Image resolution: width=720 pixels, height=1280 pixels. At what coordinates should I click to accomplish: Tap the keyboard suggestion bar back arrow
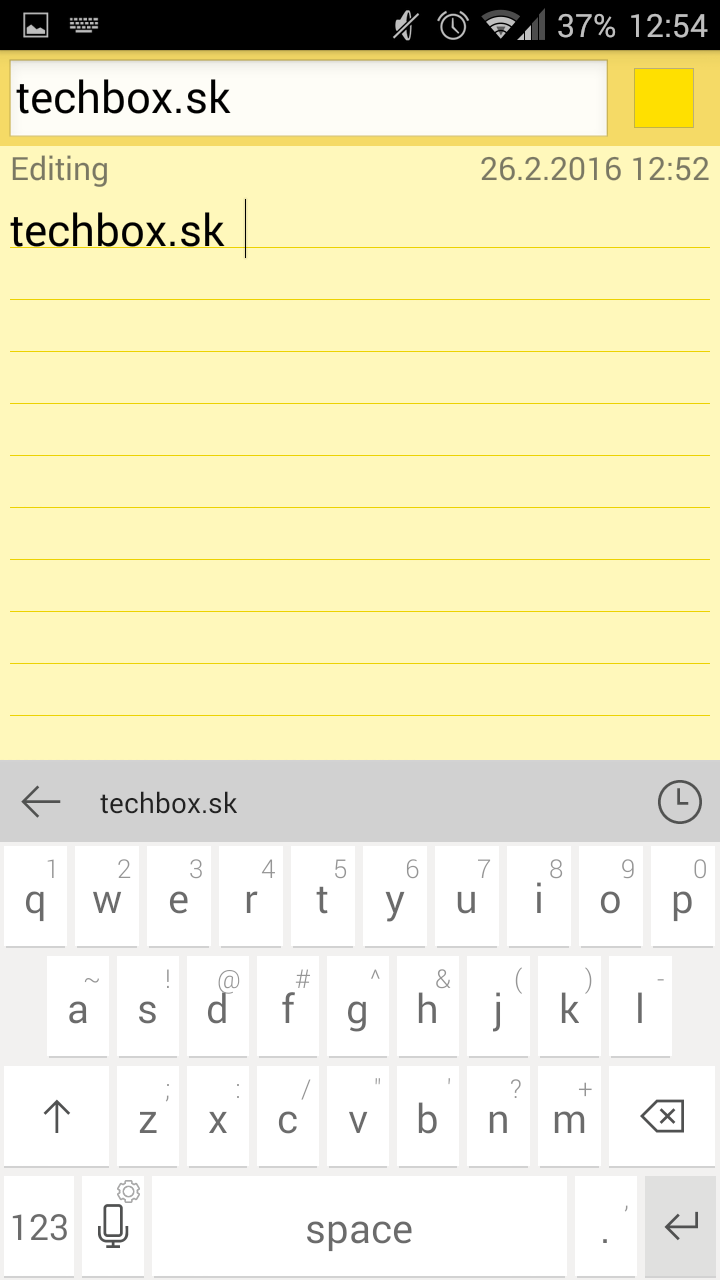tap(41, 802)
